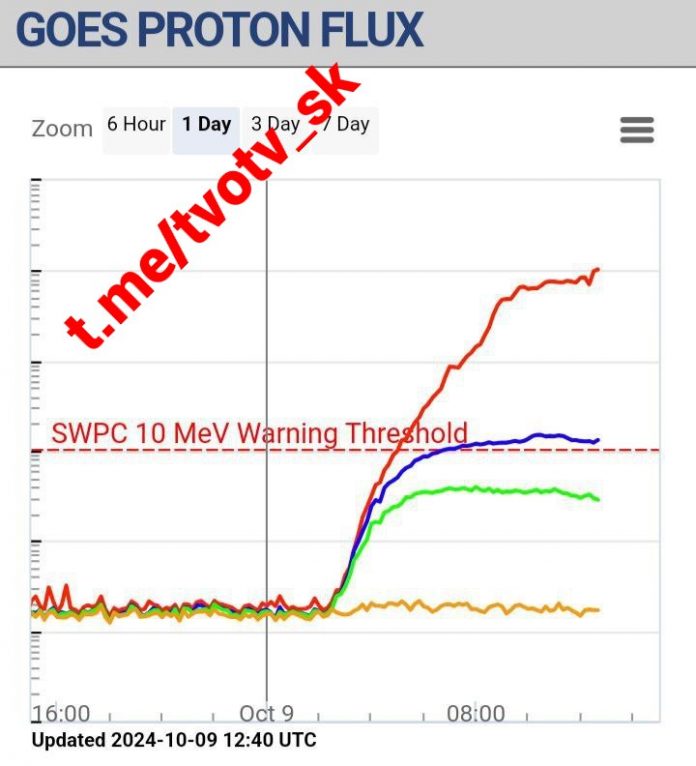Select the 1 Day zoom range
Viewport: 696px width, 766px height.
pos(206,126)
